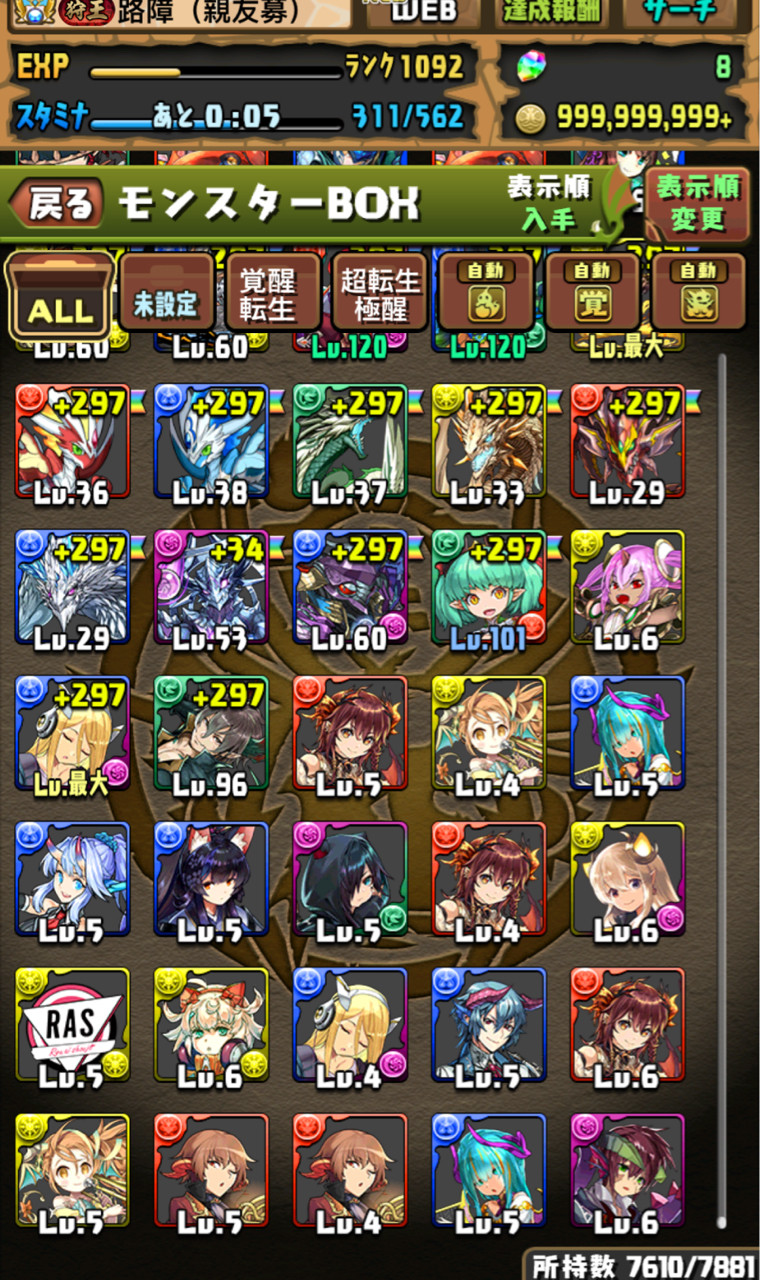
Task: Select the red dragon monster Lv.36
Action: pos(72,441)
